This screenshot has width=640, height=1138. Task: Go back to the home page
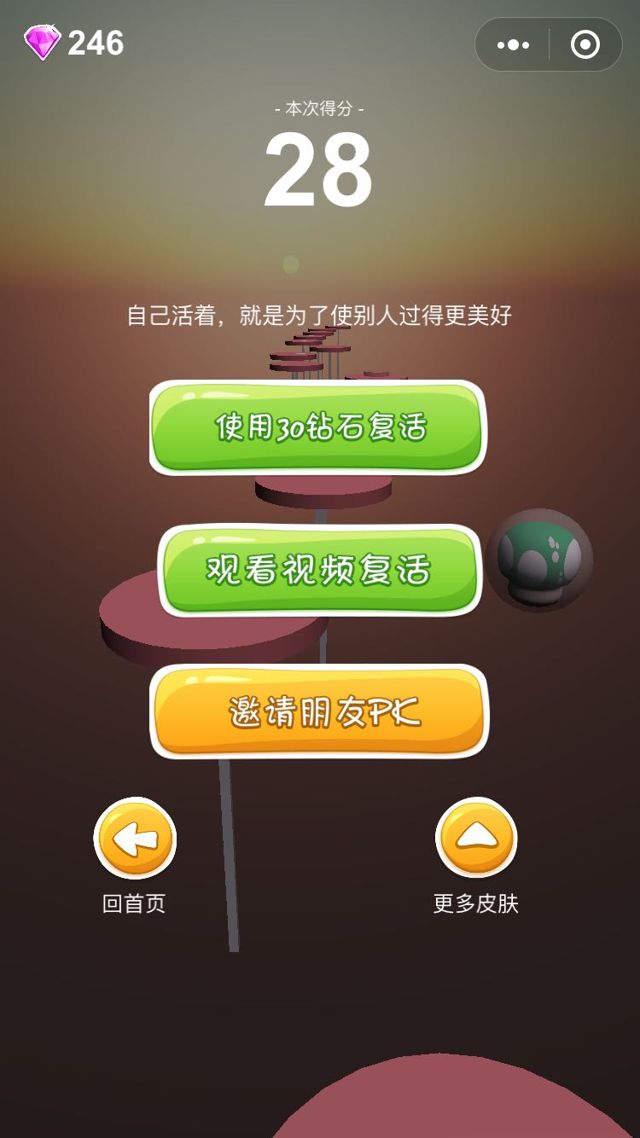pyautogui.click(x=135, y=838)
